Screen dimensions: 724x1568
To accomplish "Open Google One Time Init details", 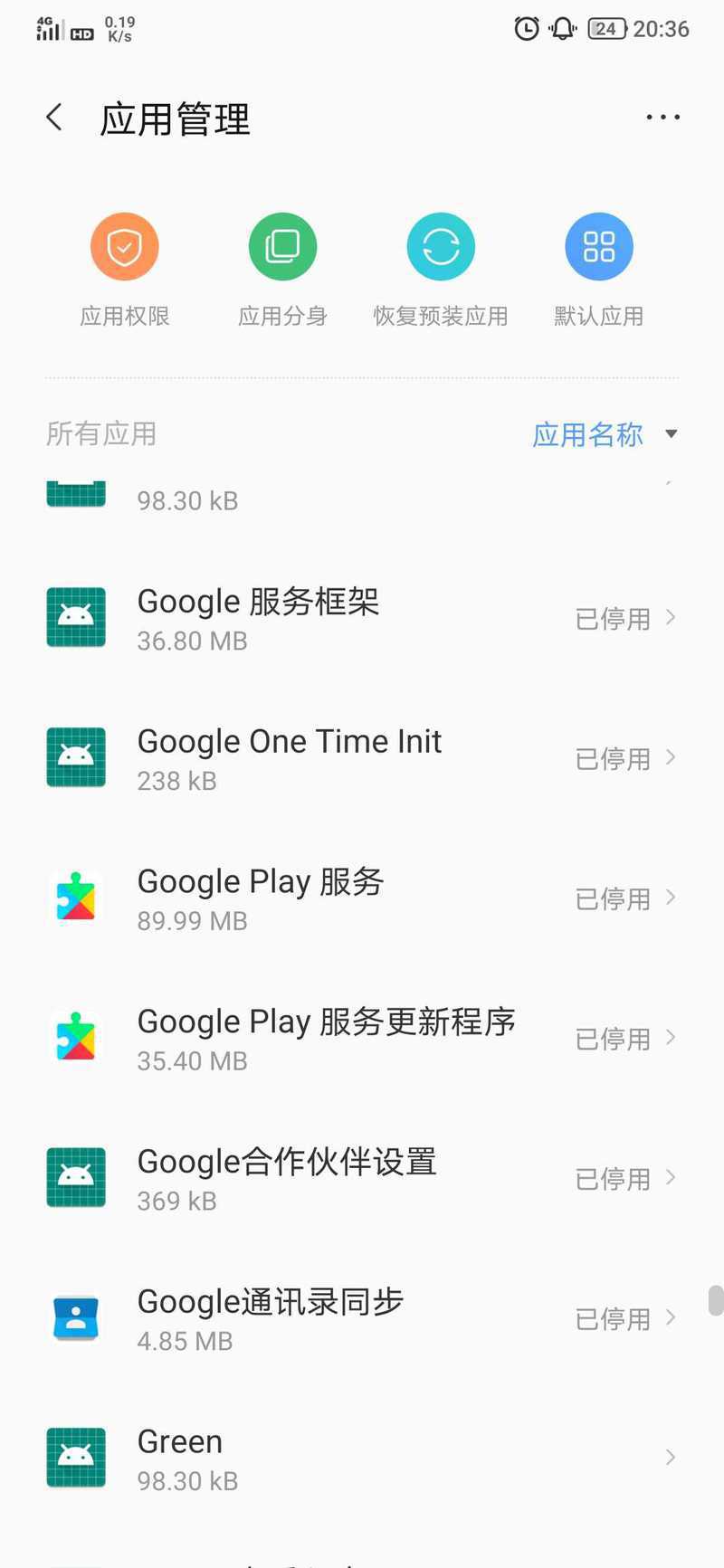I will pos(362,758).
